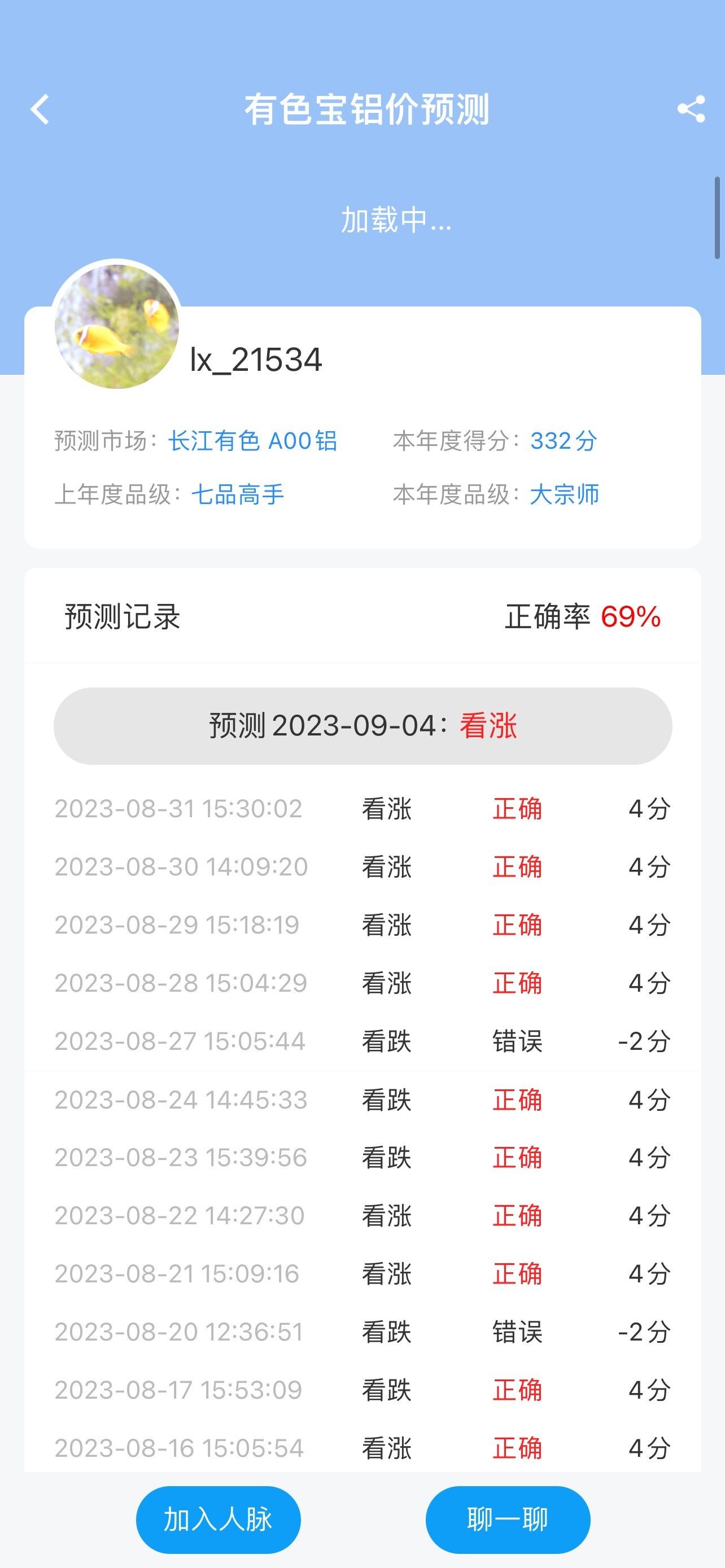Tap the 加入人脉 button
725x1568 pixels.
(218, 1519)
